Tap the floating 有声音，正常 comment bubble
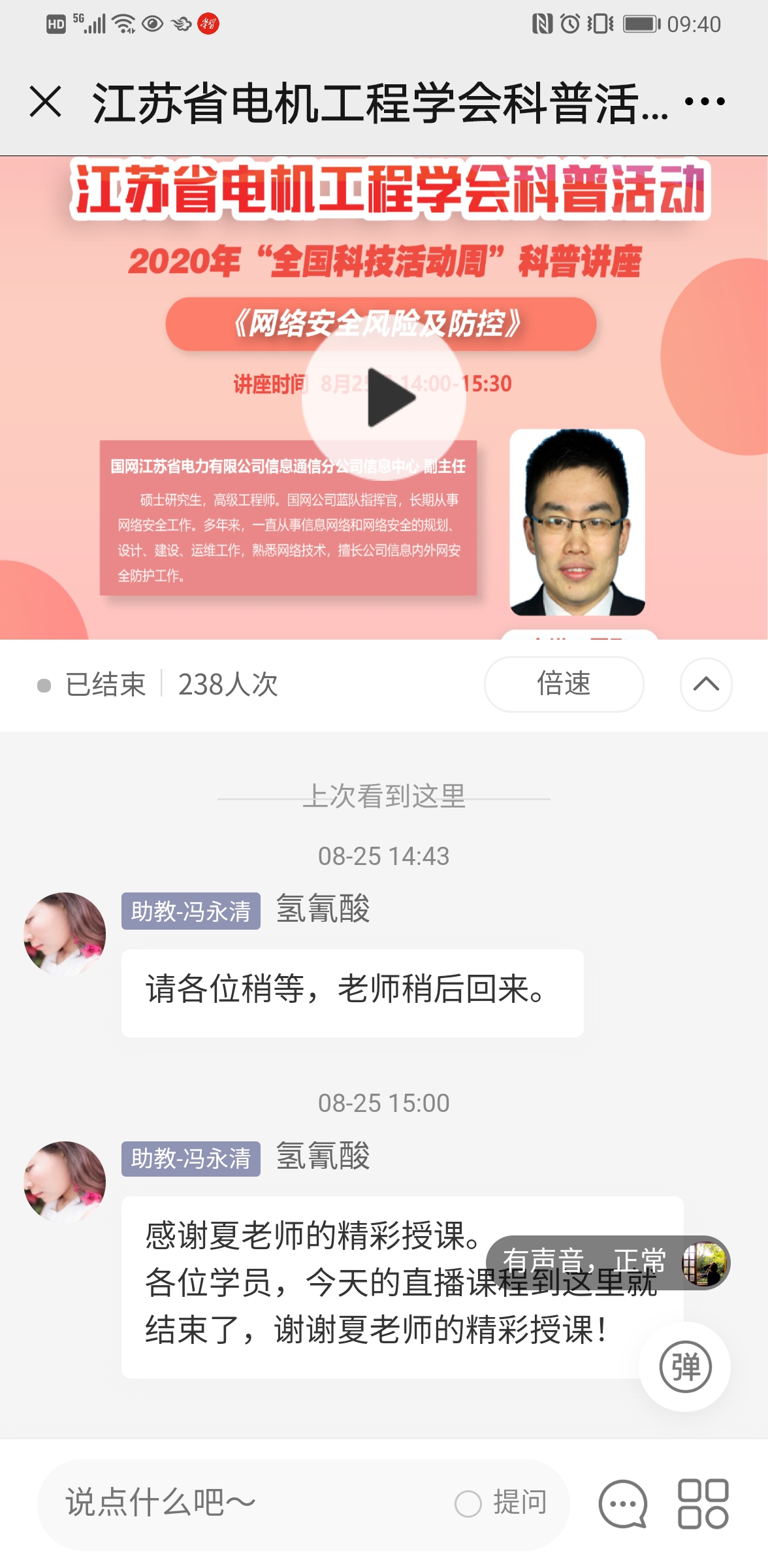The height and width of the screenshot is (1568, 768). click(x=607, y=1262)
